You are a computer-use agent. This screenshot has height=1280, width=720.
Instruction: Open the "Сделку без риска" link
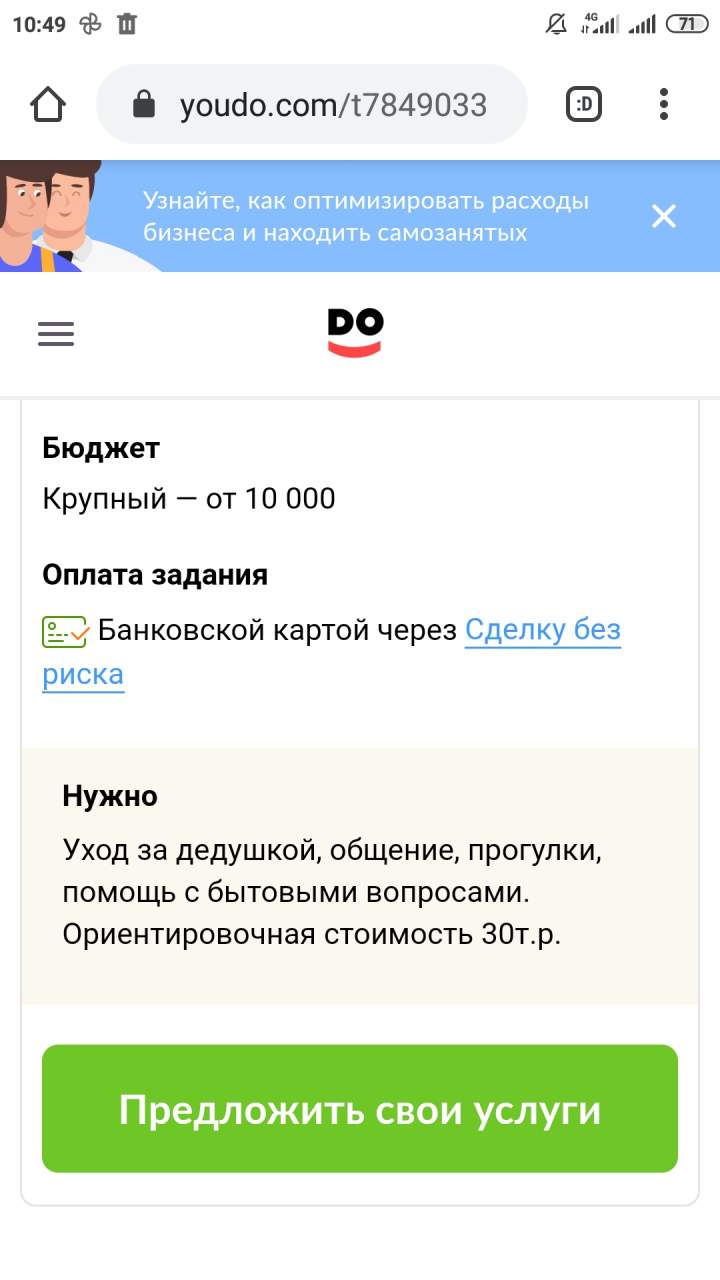(543, 631)
